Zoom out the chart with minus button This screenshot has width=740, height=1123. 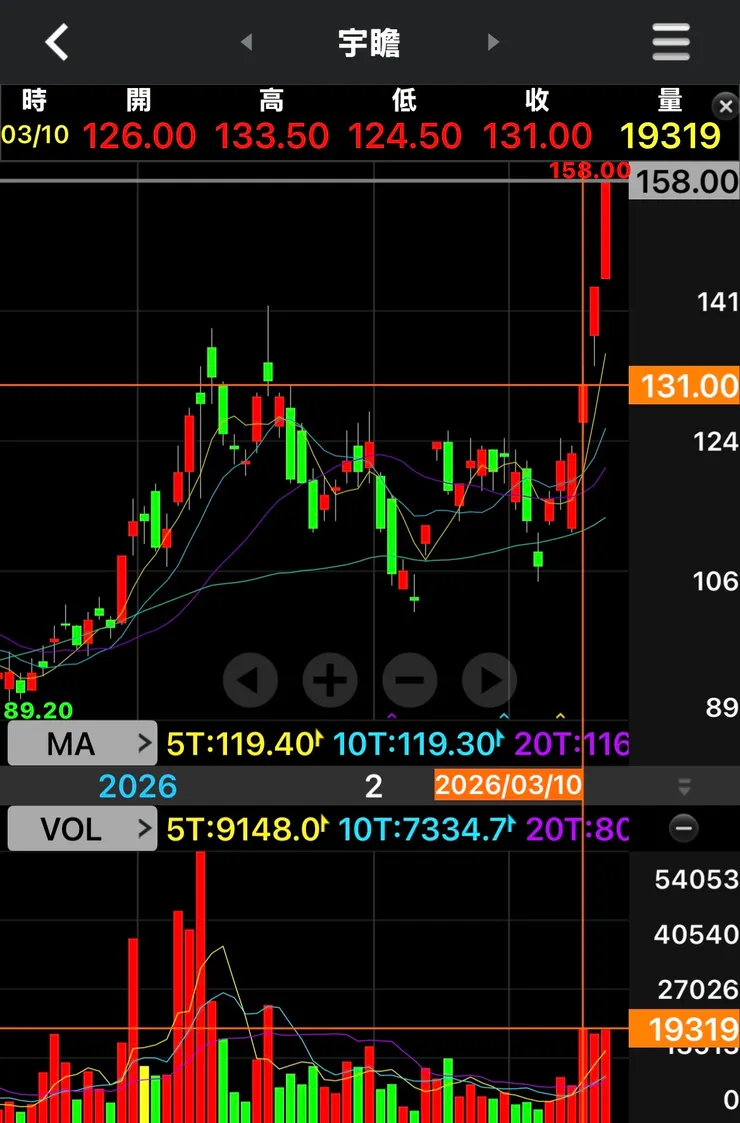tap(410, 681)
